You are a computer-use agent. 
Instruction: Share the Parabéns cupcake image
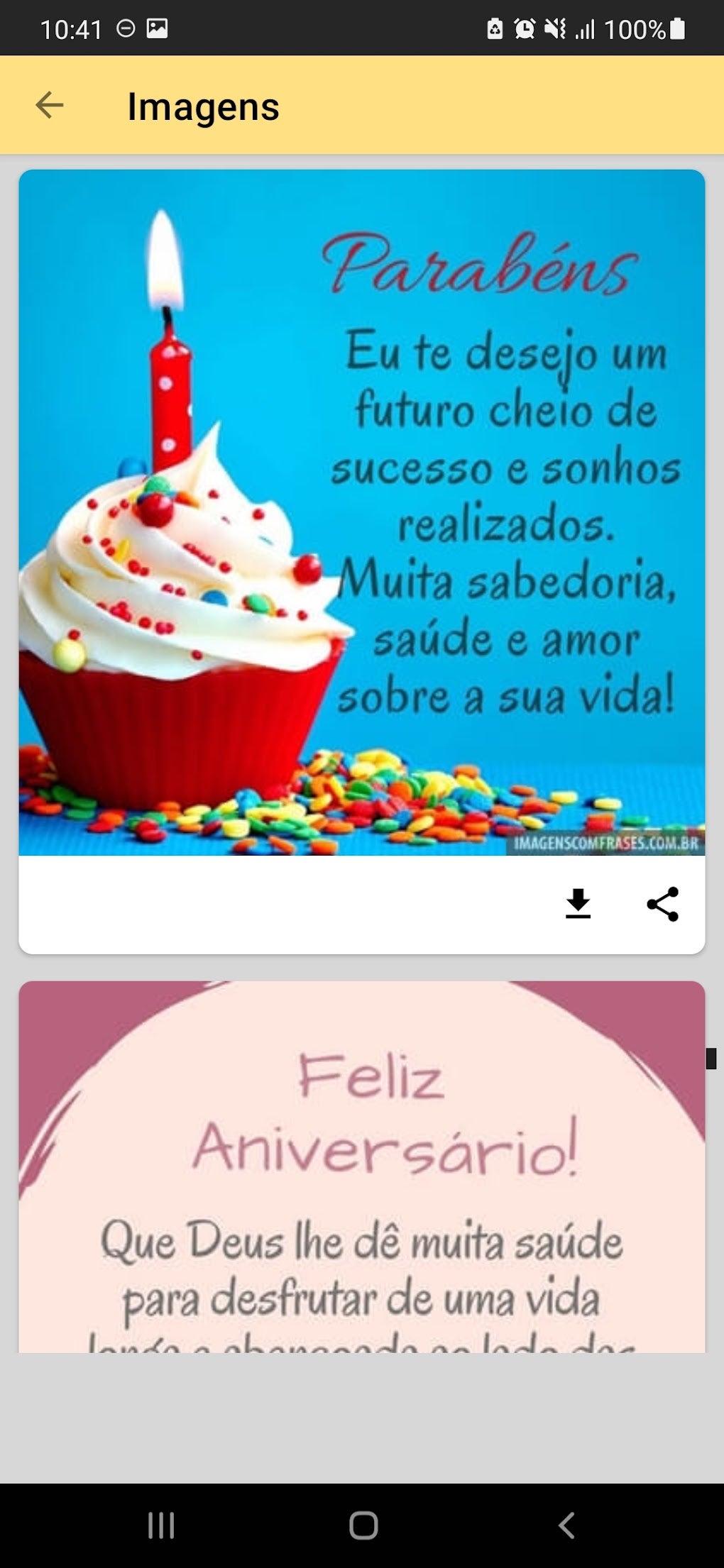[662, 904]
